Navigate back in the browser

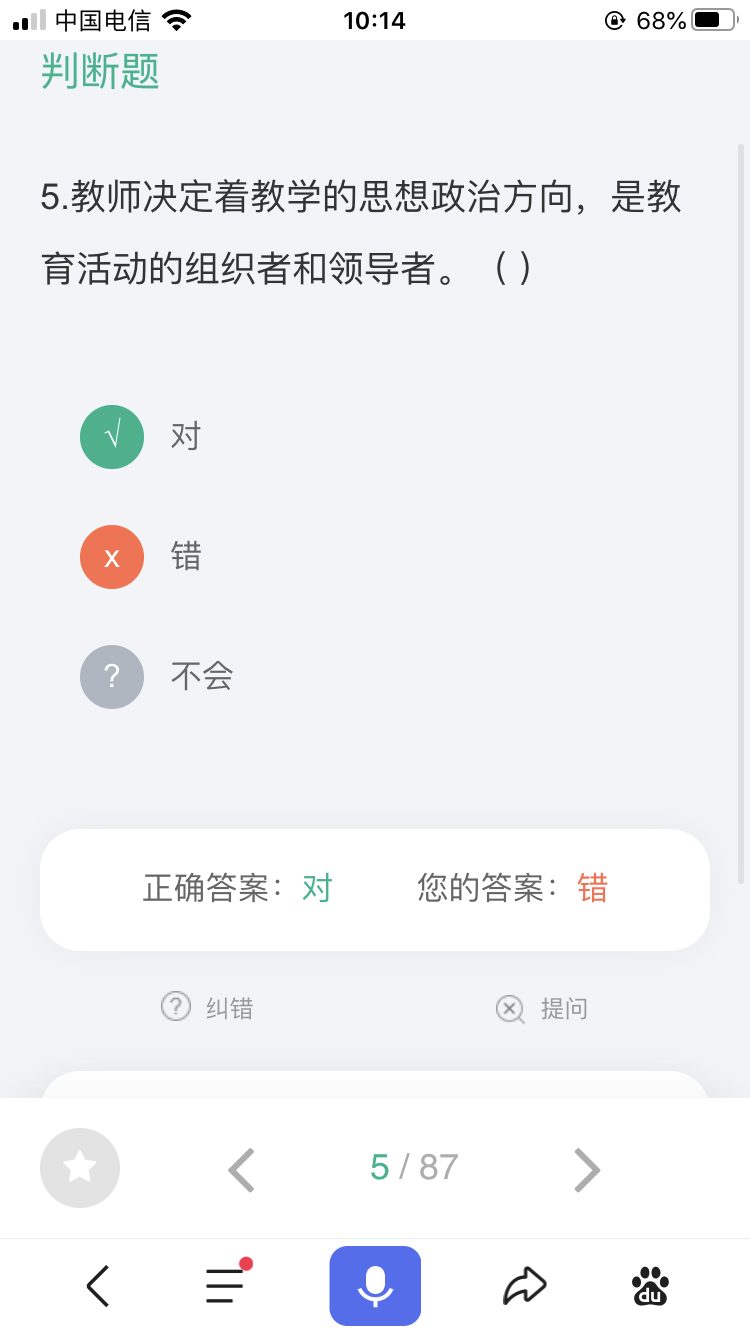pyautogui.click(x=98, y=1286)
